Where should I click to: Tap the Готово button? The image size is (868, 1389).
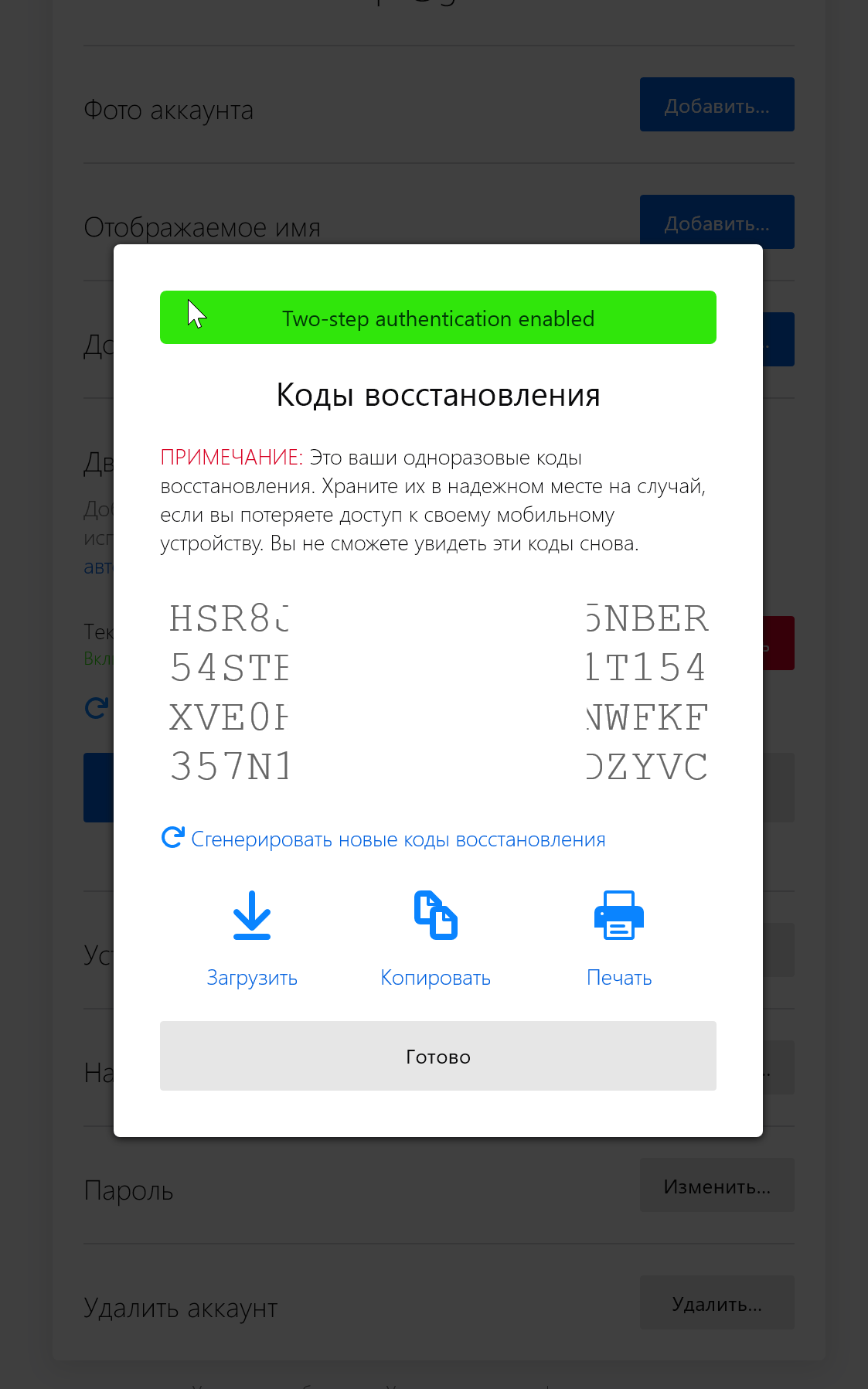438,1056
